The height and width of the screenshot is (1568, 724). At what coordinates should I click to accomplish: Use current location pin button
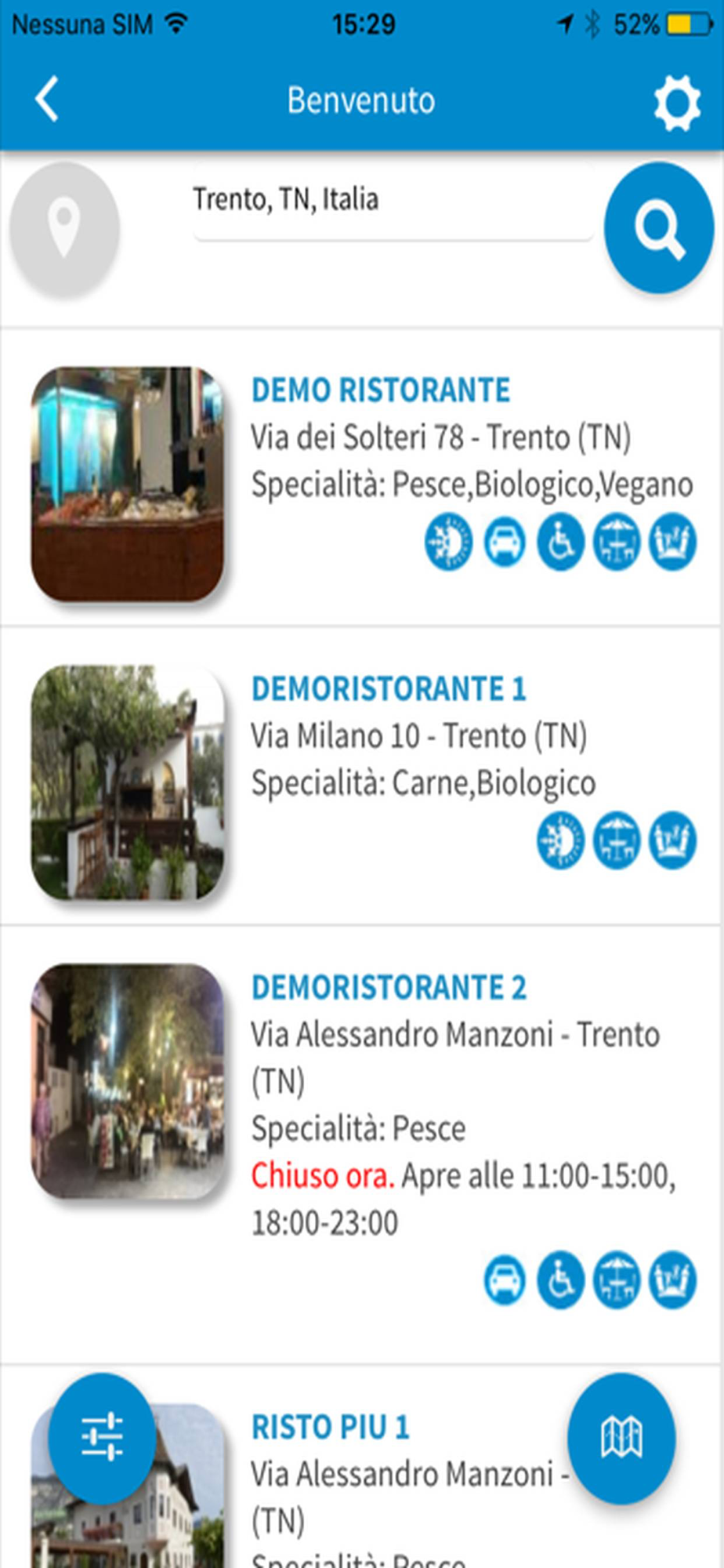(x=64, y=229)
